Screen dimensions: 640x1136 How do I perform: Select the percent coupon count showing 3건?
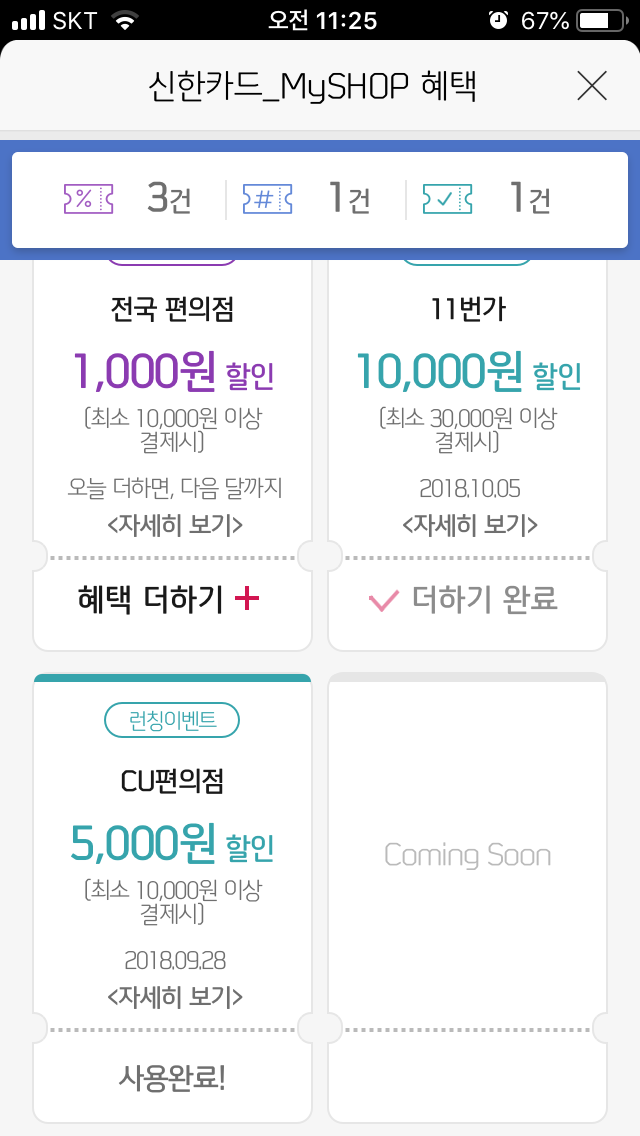[x=128, y=200]
